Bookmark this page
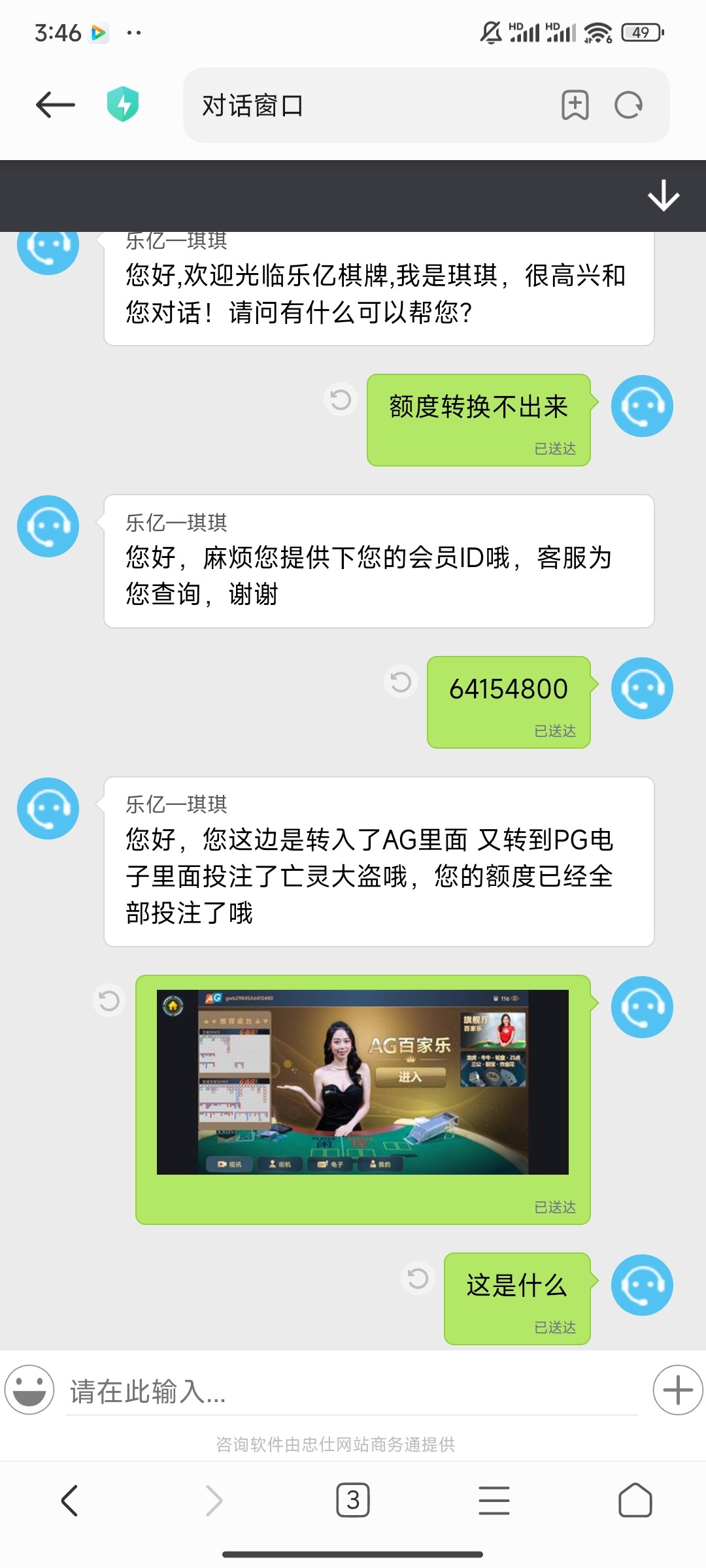 pos(575,105)
